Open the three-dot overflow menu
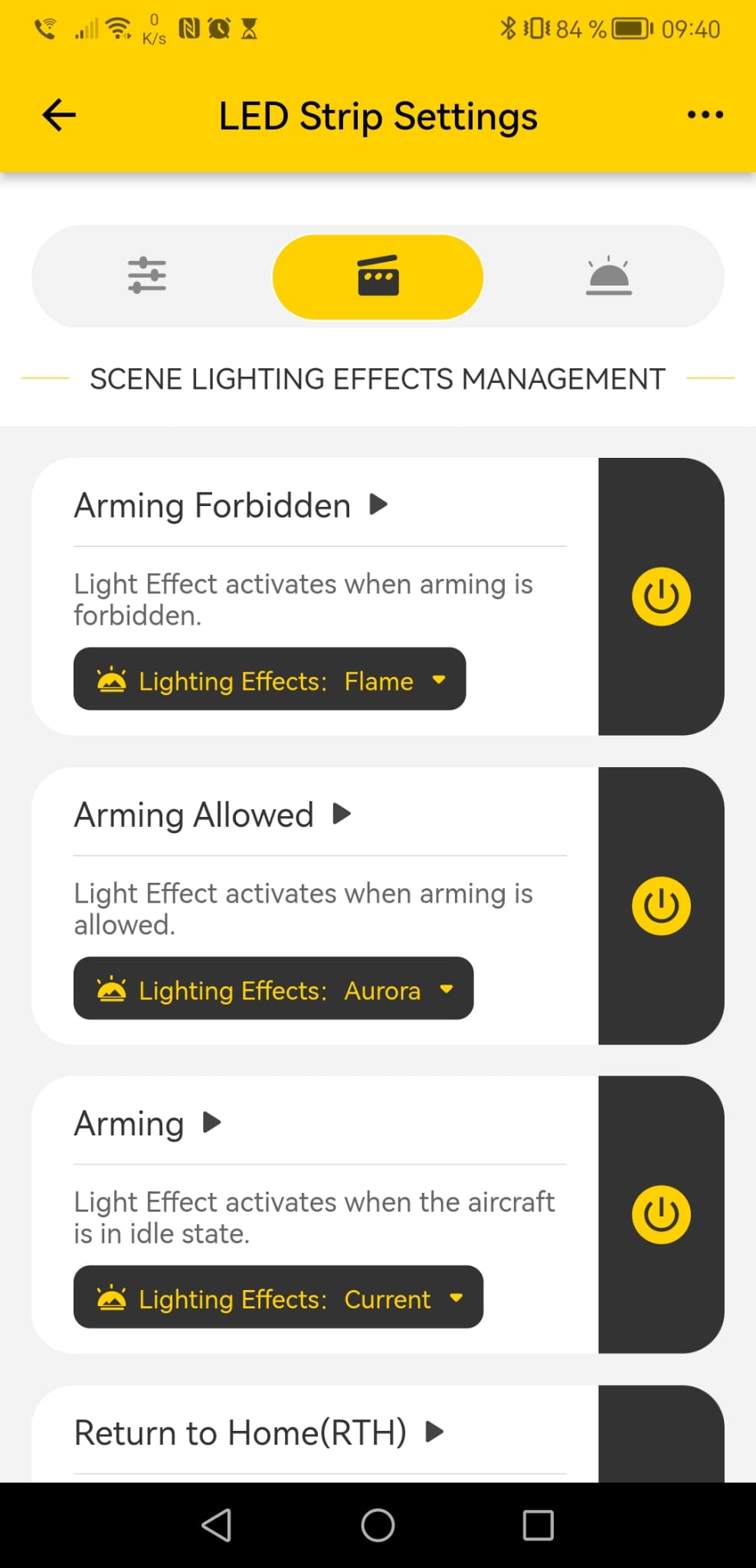Viewport: 756px width, 1568px height. (x=705, y=115)
